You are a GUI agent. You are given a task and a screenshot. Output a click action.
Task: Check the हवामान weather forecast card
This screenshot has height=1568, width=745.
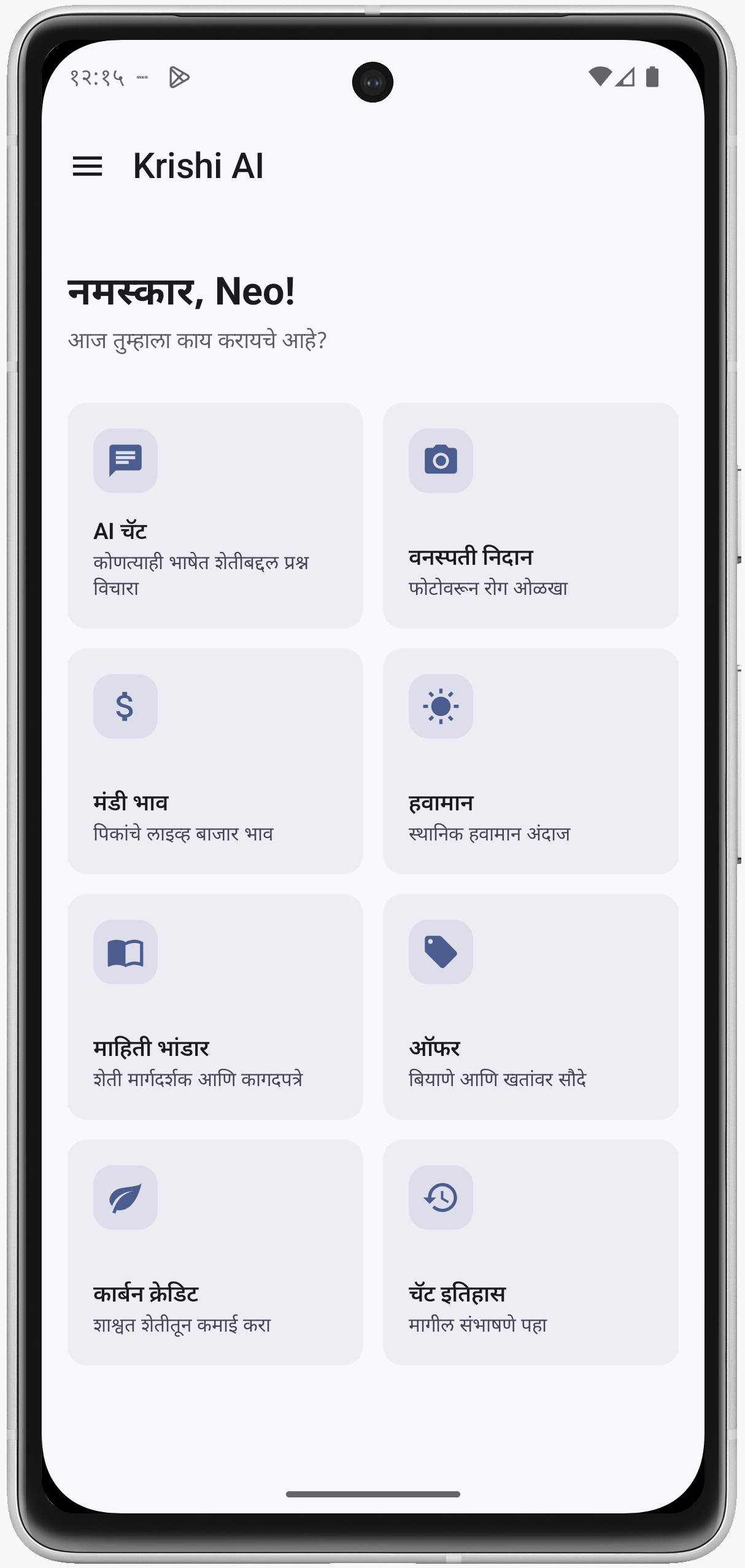point(530,761)
